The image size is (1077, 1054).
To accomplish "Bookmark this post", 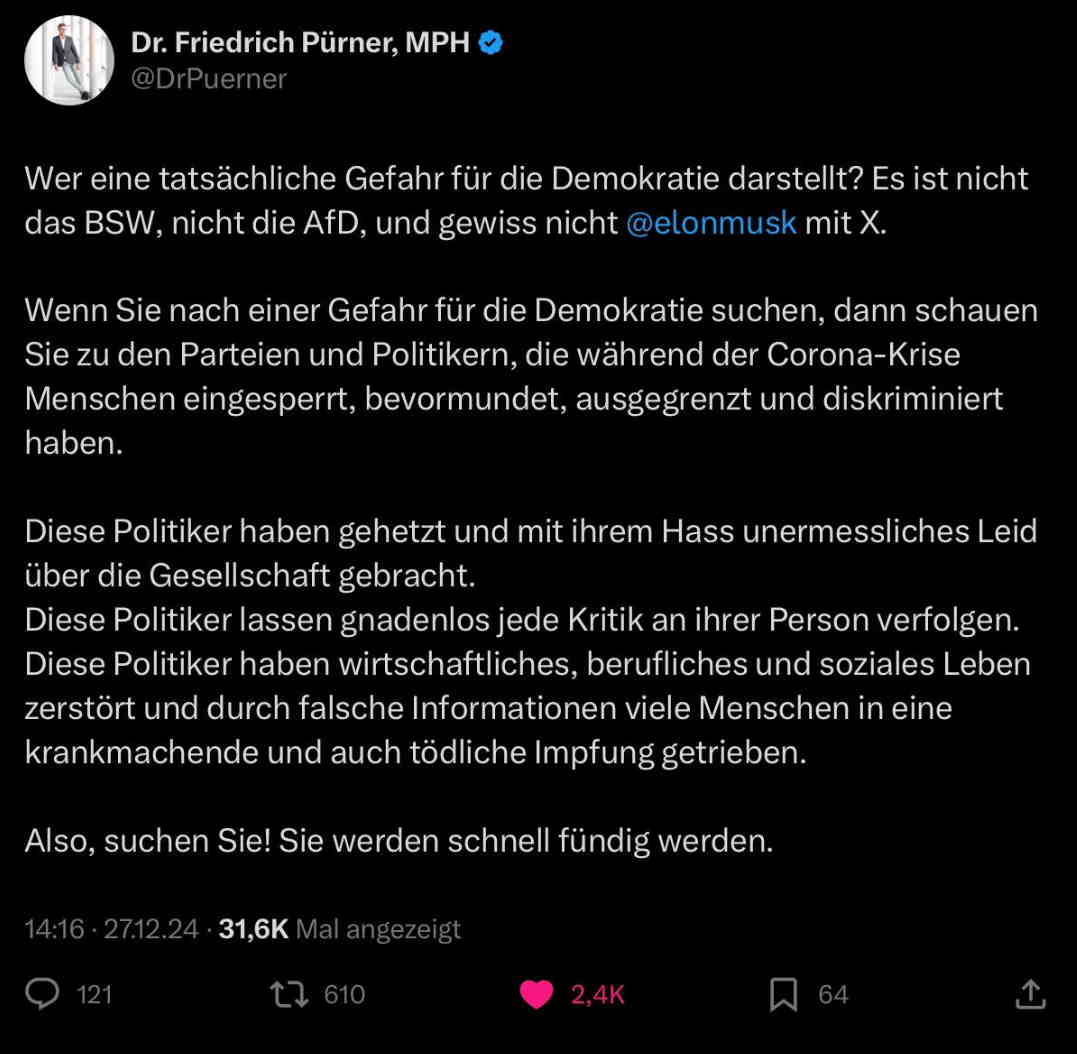I will tap(783, 993).
